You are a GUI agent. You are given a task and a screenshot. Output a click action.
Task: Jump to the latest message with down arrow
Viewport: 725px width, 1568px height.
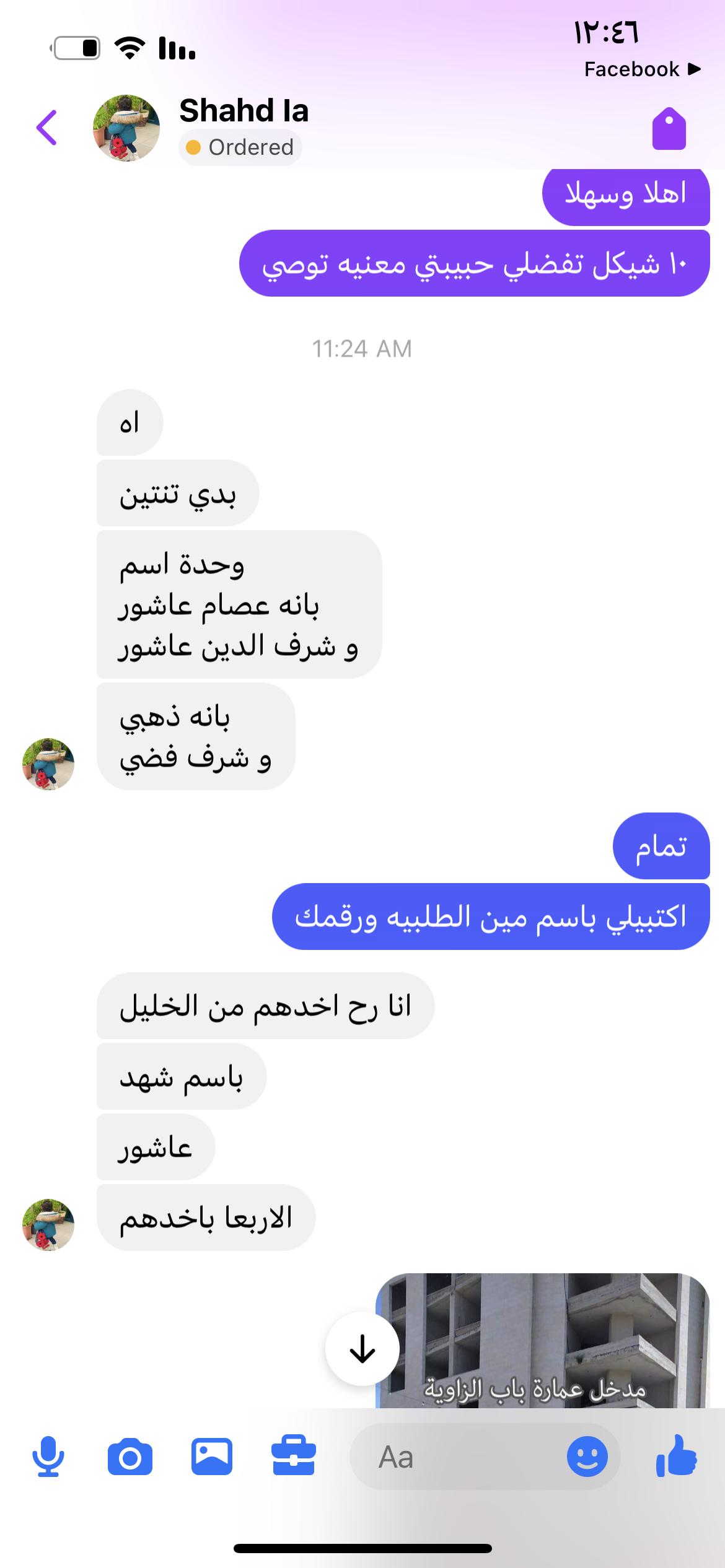(x=362, y=1349)
